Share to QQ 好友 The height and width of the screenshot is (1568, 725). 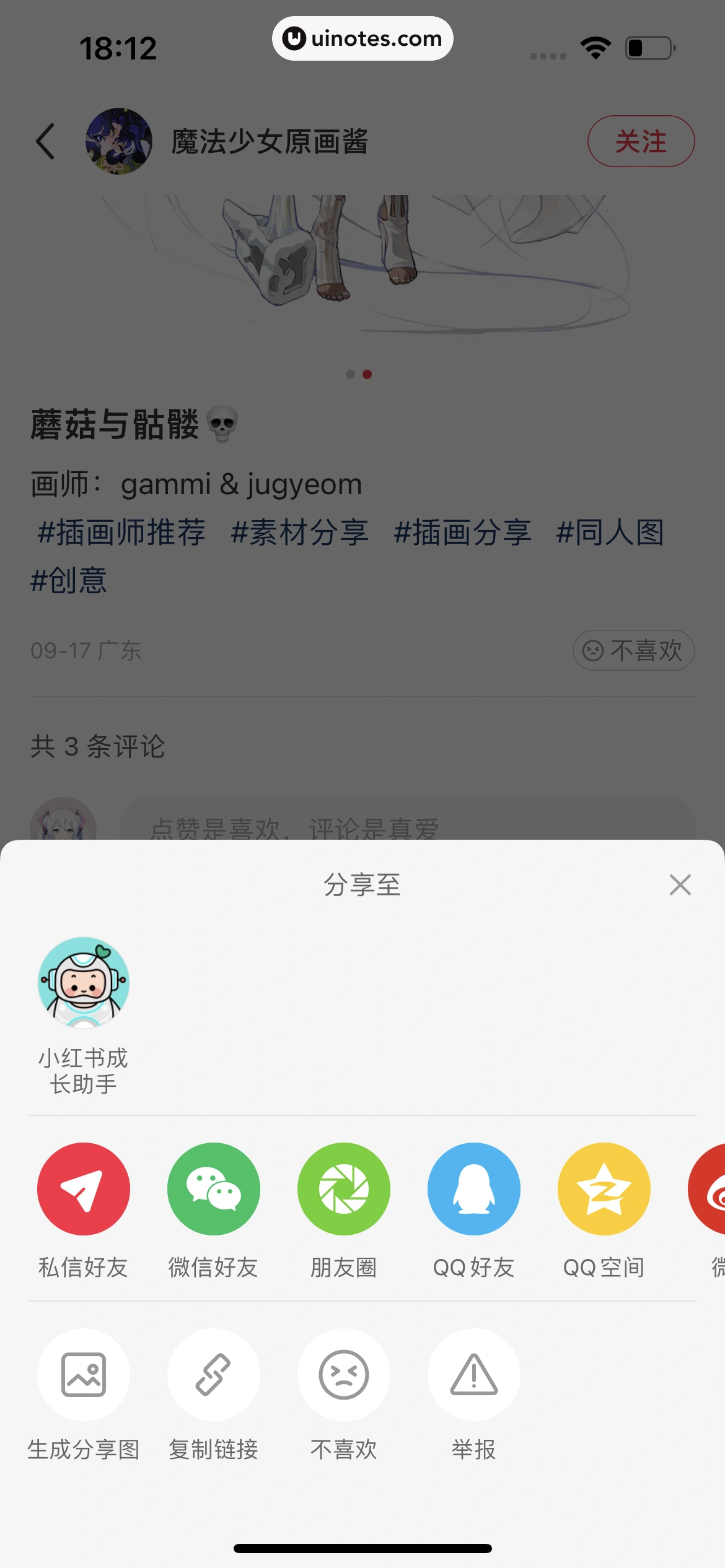tap(473, 1188)
